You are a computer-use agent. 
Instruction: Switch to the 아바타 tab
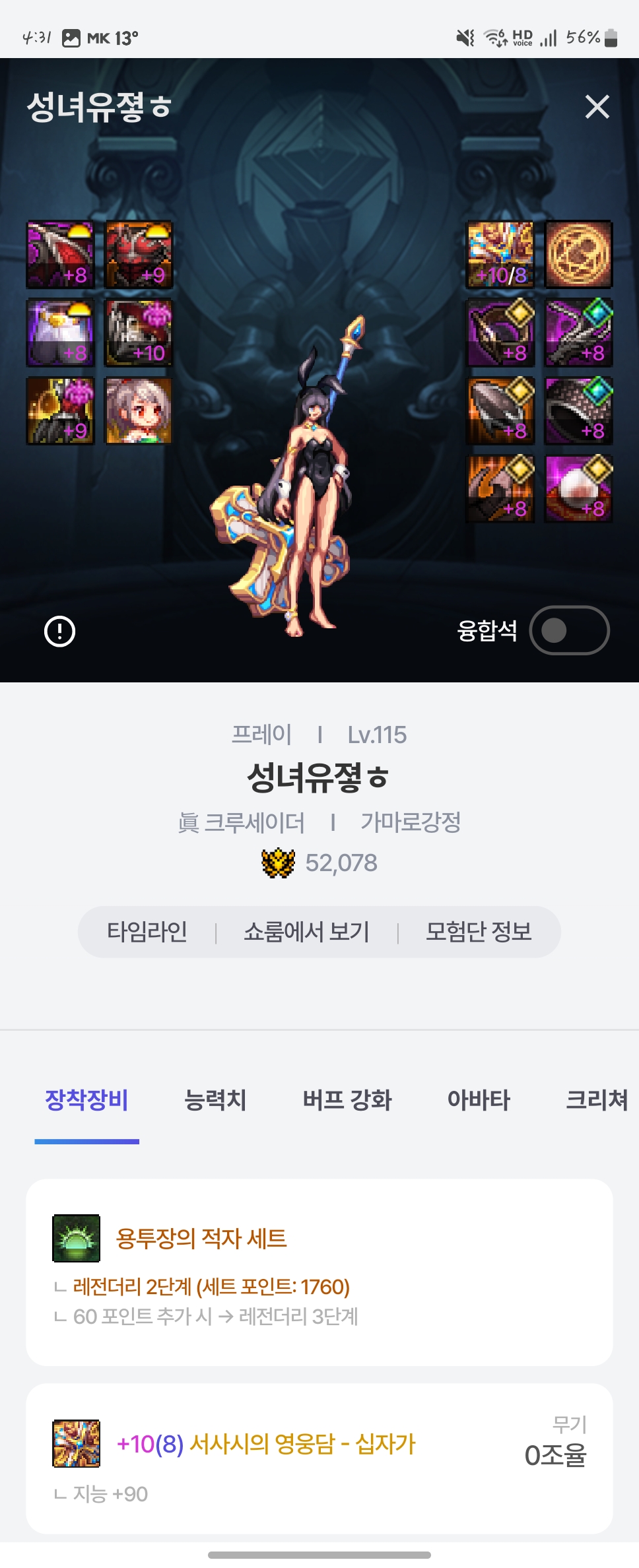click(479, 1099)
